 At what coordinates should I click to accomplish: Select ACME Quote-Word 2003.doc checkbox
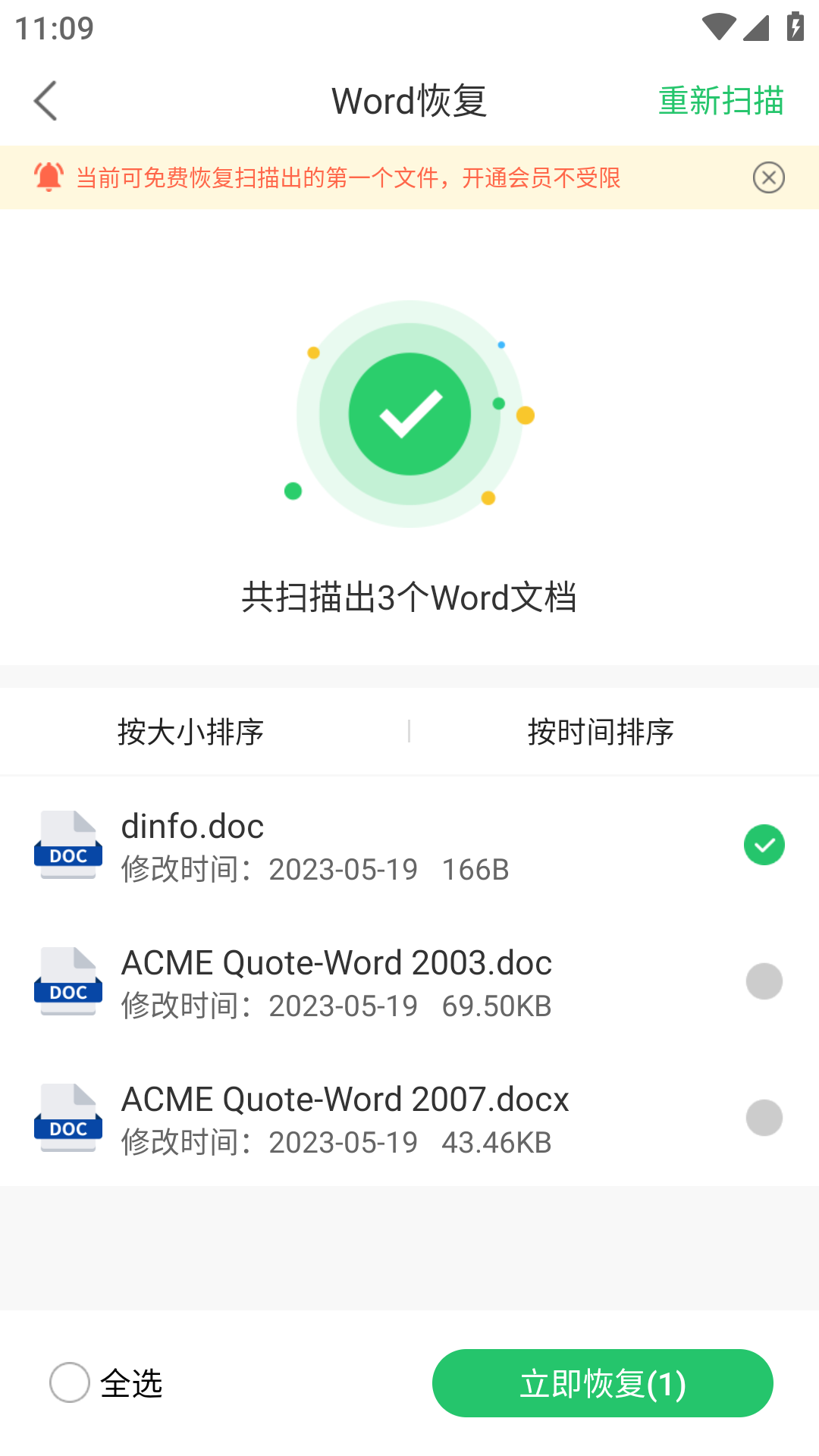[x=764, y=981]
